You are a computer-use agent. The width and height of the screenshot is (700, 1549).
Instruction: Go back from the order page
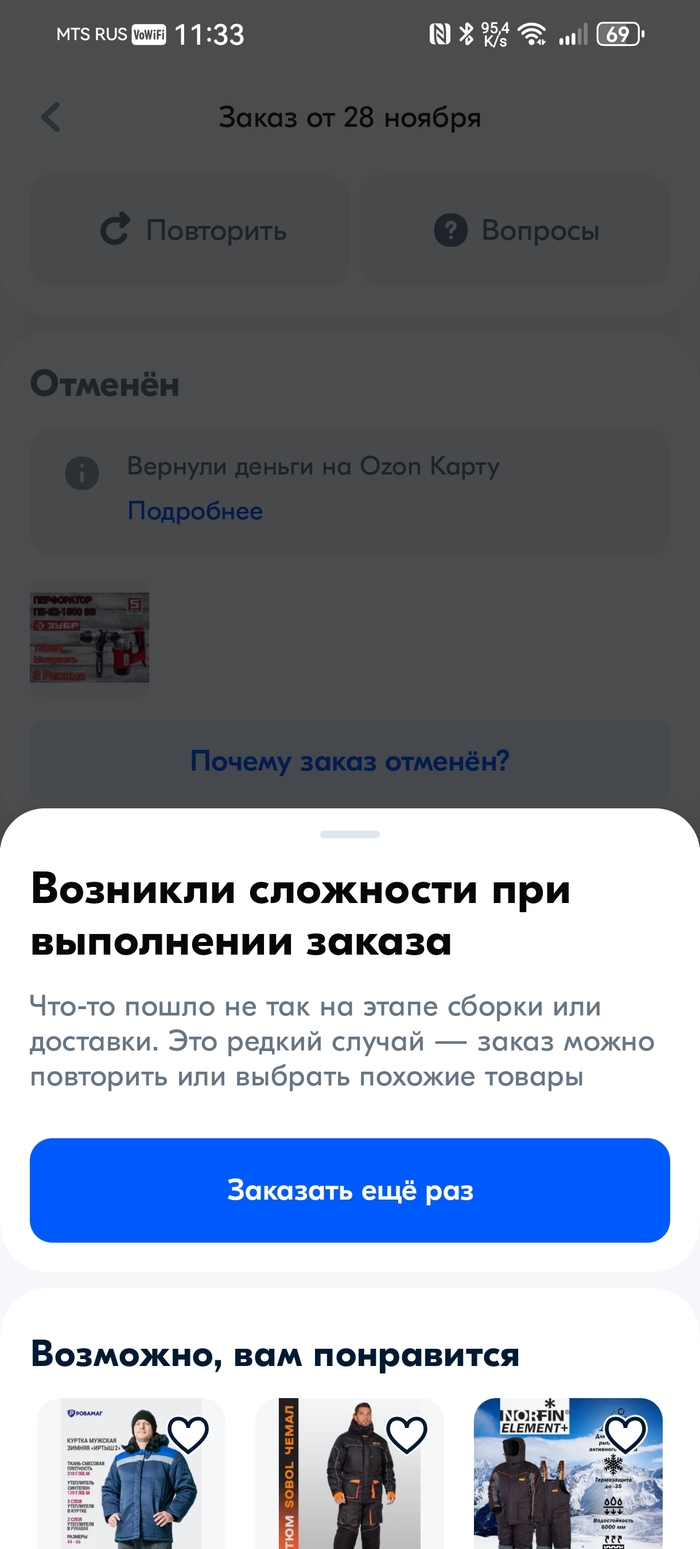point(51,118)
